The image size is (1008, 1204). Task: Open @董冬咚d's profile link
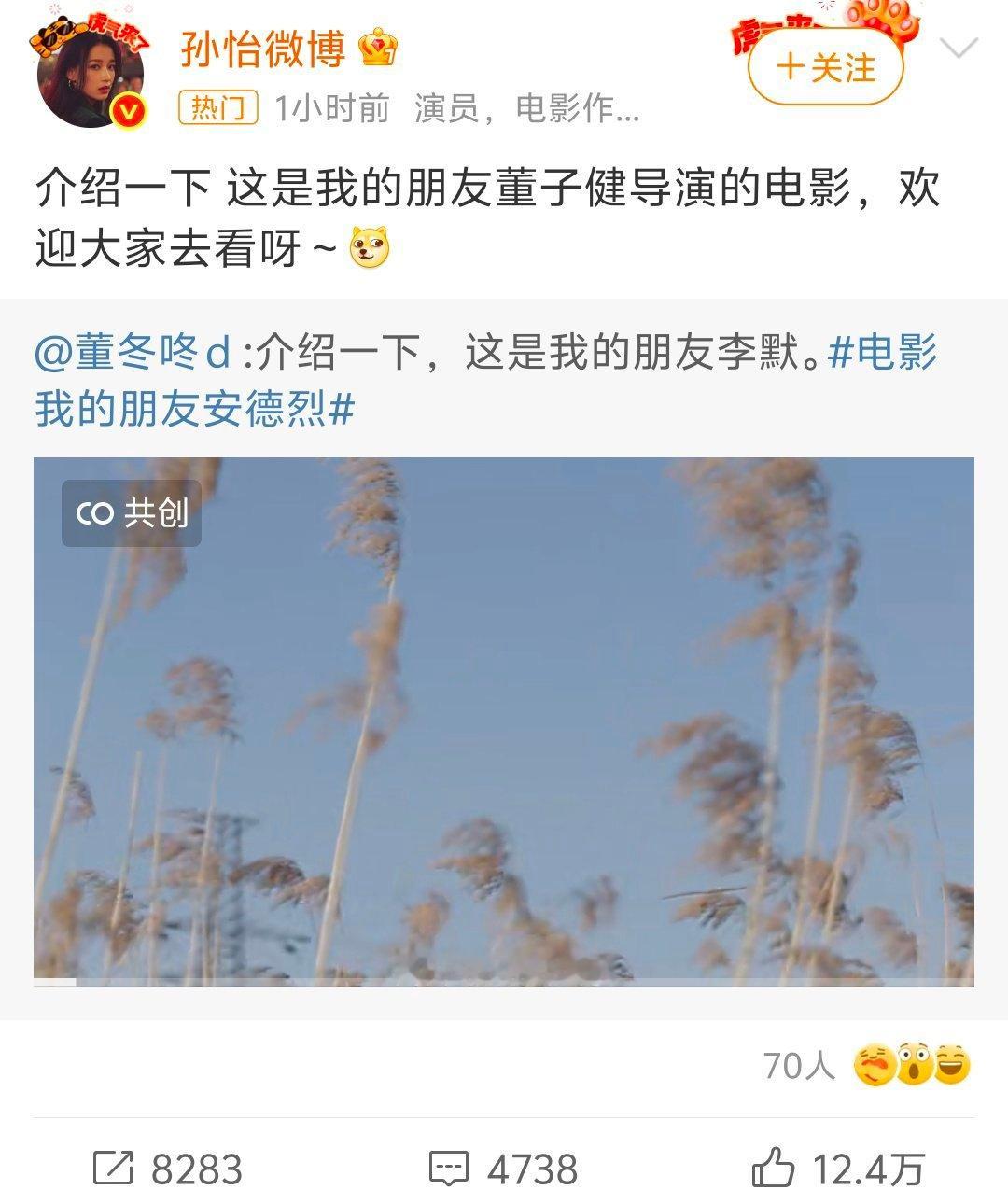(131, 355)
